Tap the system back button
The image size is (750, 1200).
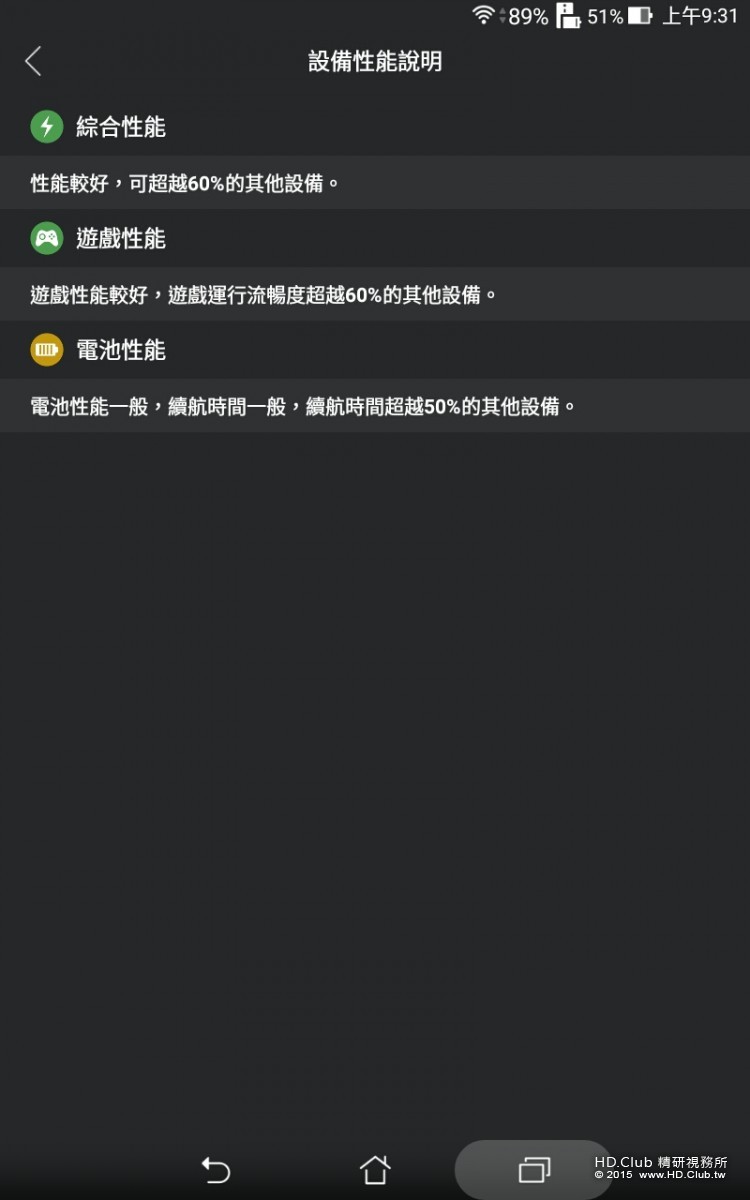pyautogui.click(x=215, y=1169)
